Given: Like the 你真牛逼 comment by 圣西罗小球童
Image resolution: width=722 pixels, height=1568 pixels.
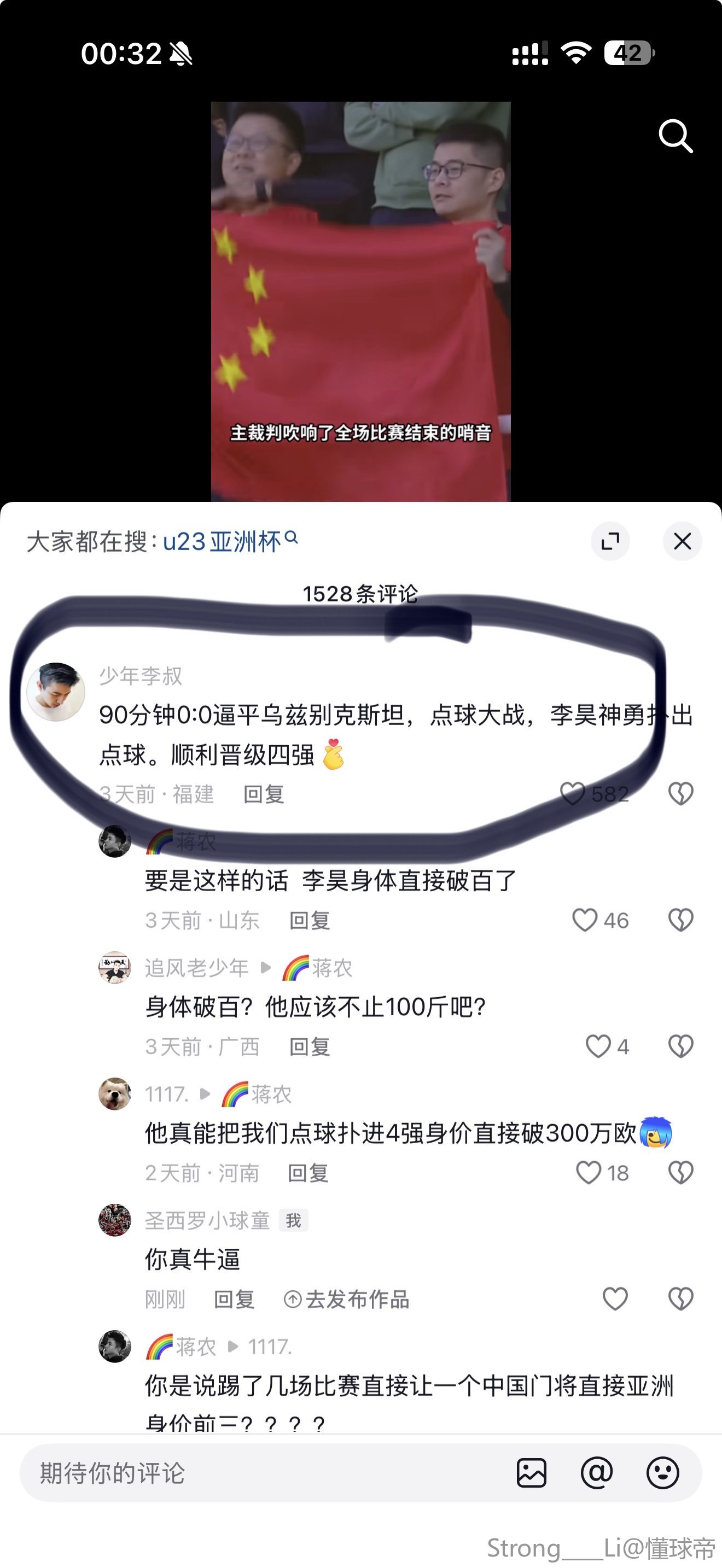Looking at the screenshot, I should click(615, 1299).
